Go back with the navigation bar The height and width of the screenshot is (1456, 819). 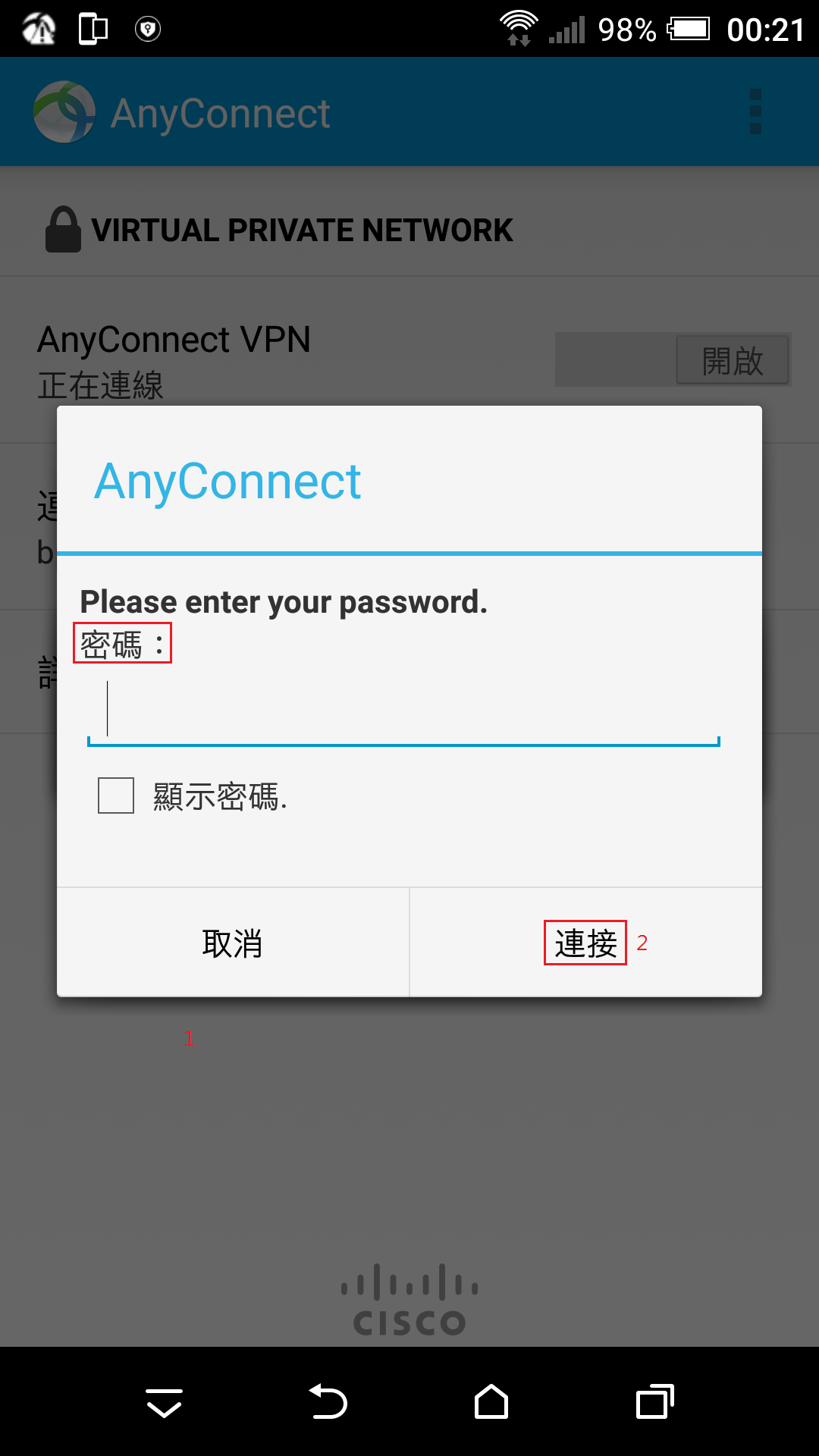point(328,1401)
